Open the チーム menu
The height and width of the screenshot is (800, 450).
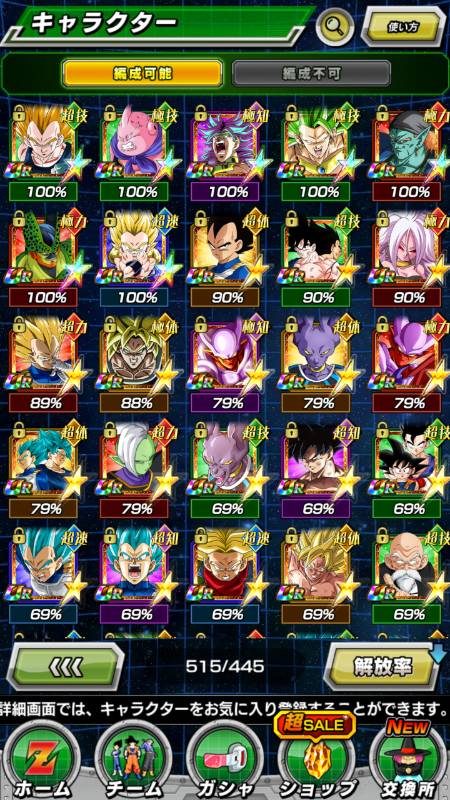click(132, 759)
